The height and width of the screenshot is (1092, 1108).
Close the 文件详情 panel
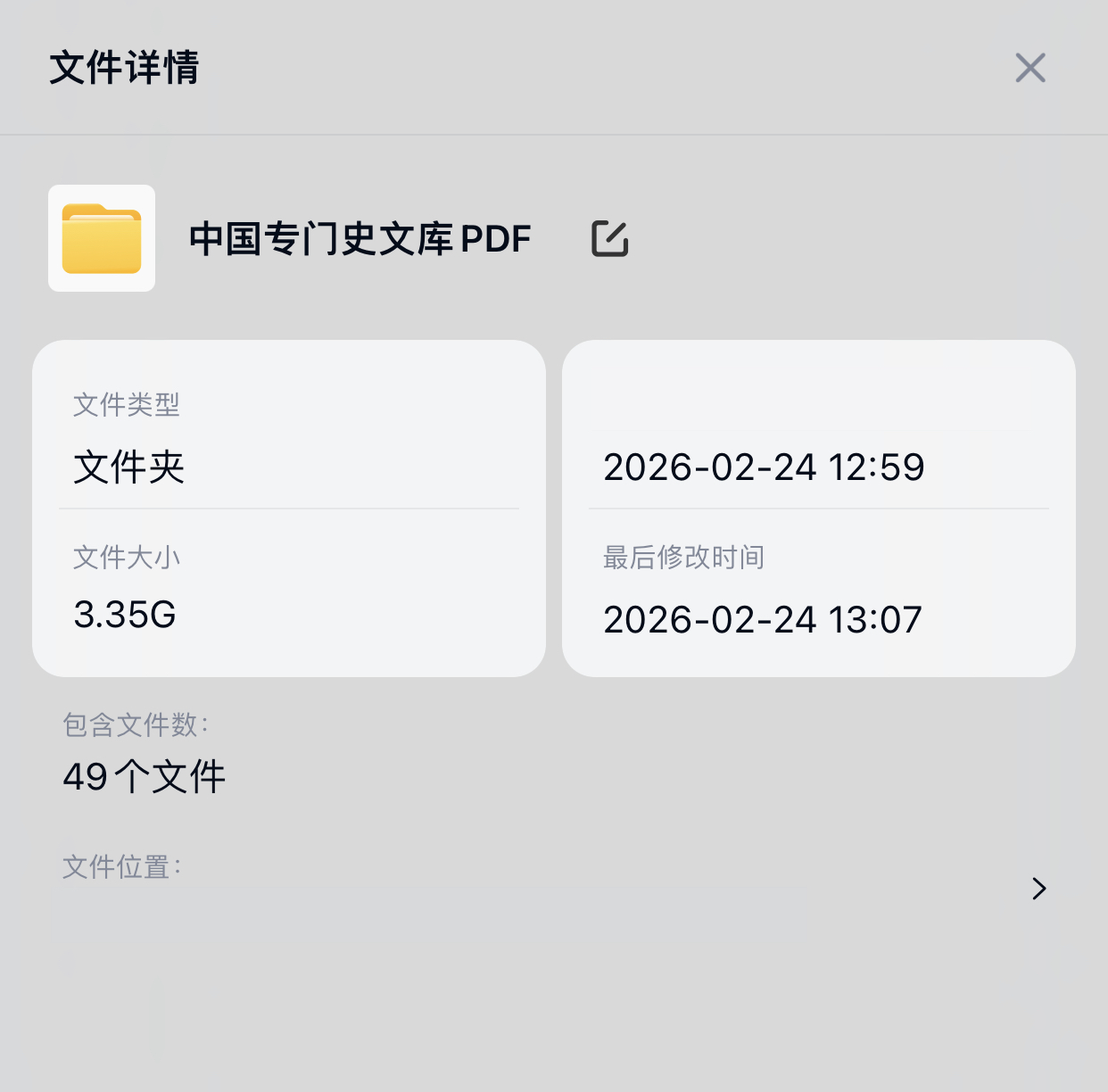tap(1030, 68)
